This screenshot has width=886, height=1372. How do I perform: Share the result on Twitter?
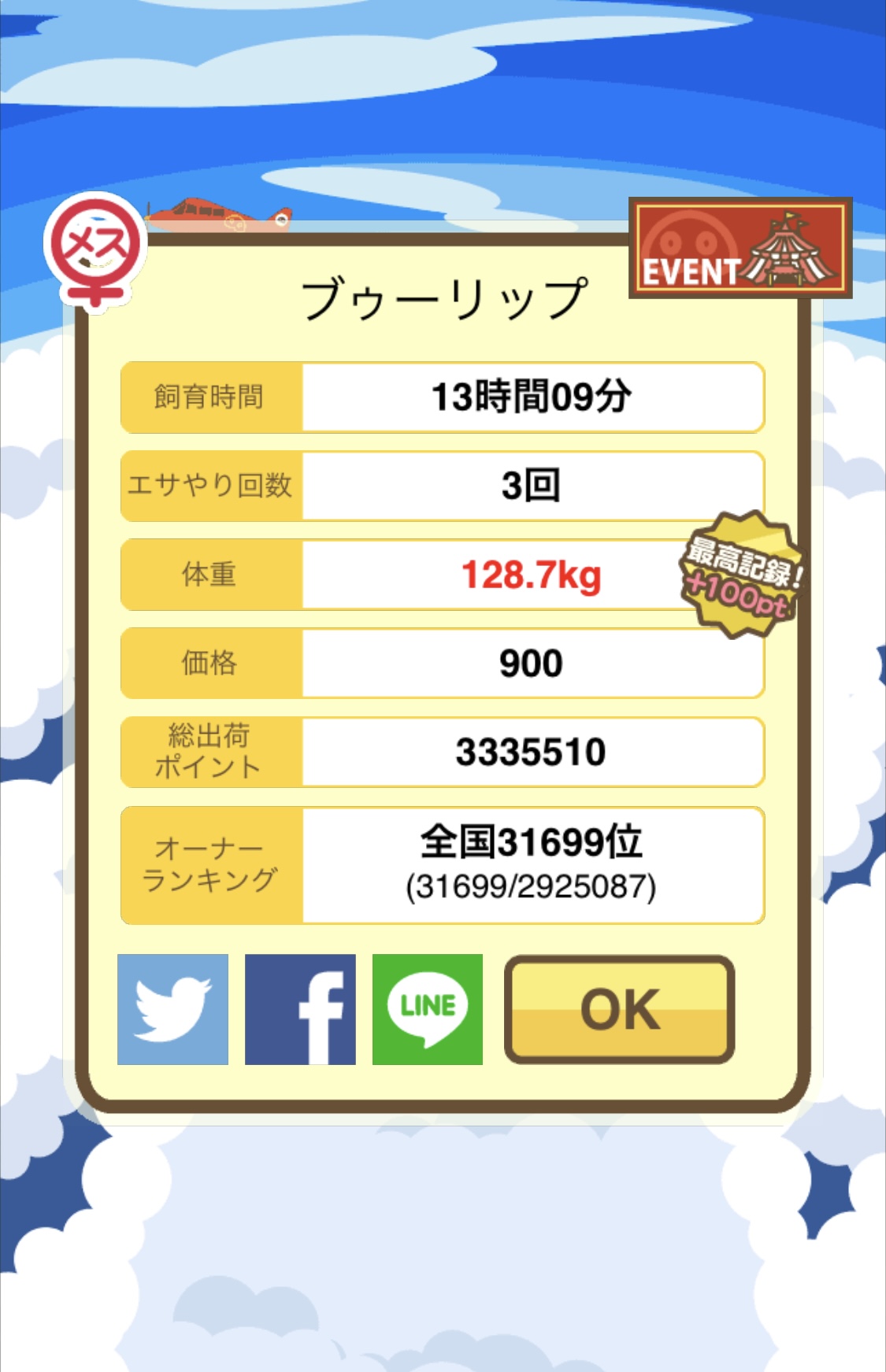point(172,1009)
